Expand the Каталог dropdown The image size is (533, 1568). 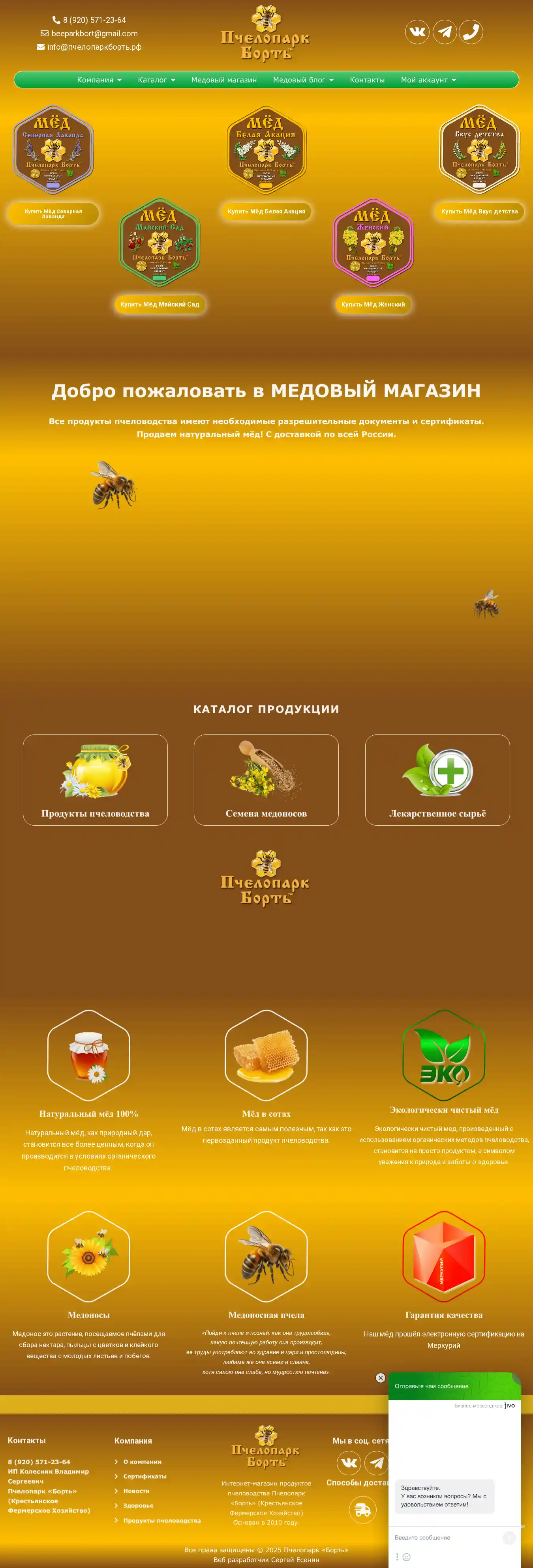[x=156, y=80]
